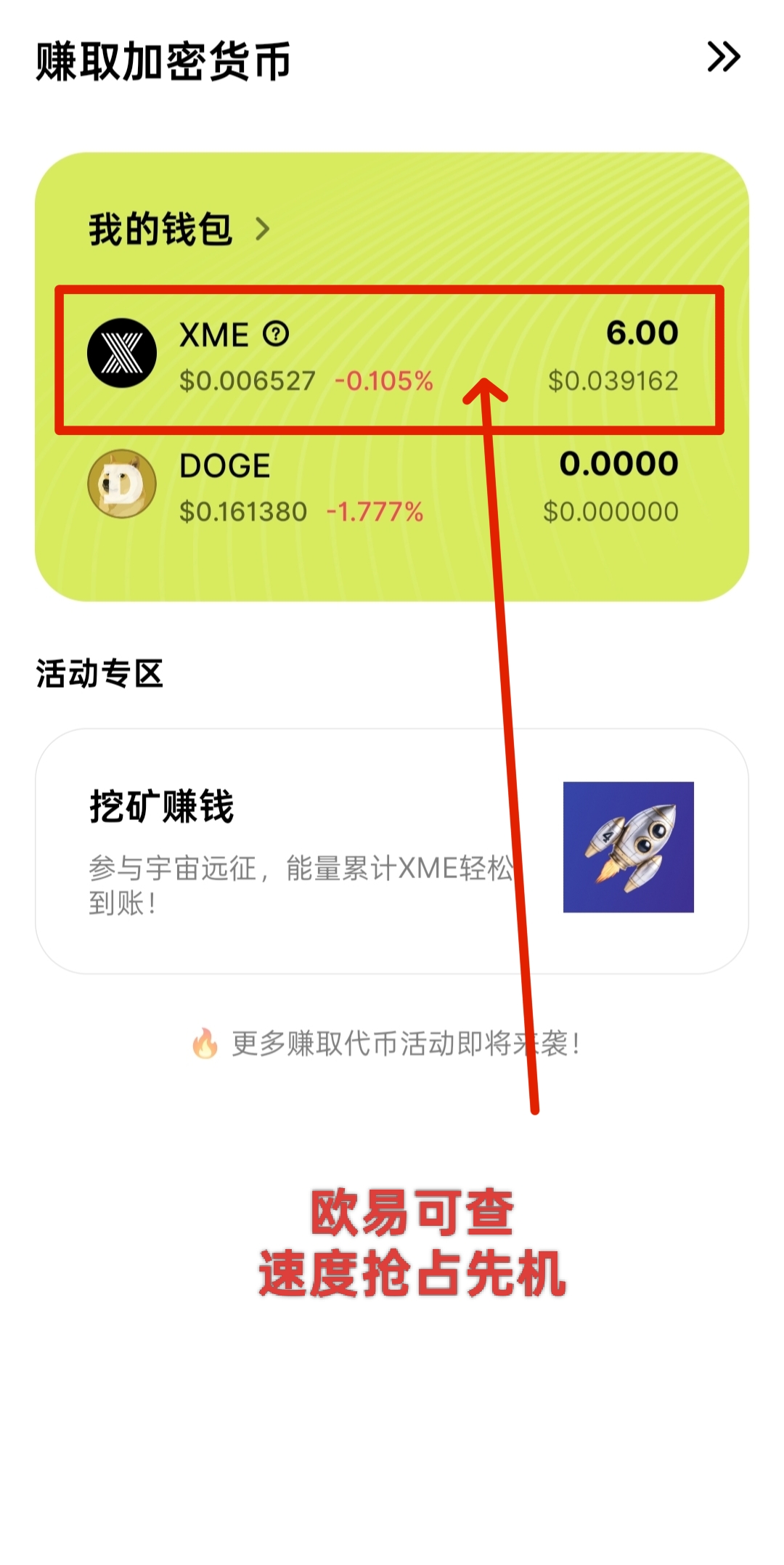The width and height of the screenshot is (784, 1565).
Task: Open 我的钱包 wallet details
Action: pos(179,229)
